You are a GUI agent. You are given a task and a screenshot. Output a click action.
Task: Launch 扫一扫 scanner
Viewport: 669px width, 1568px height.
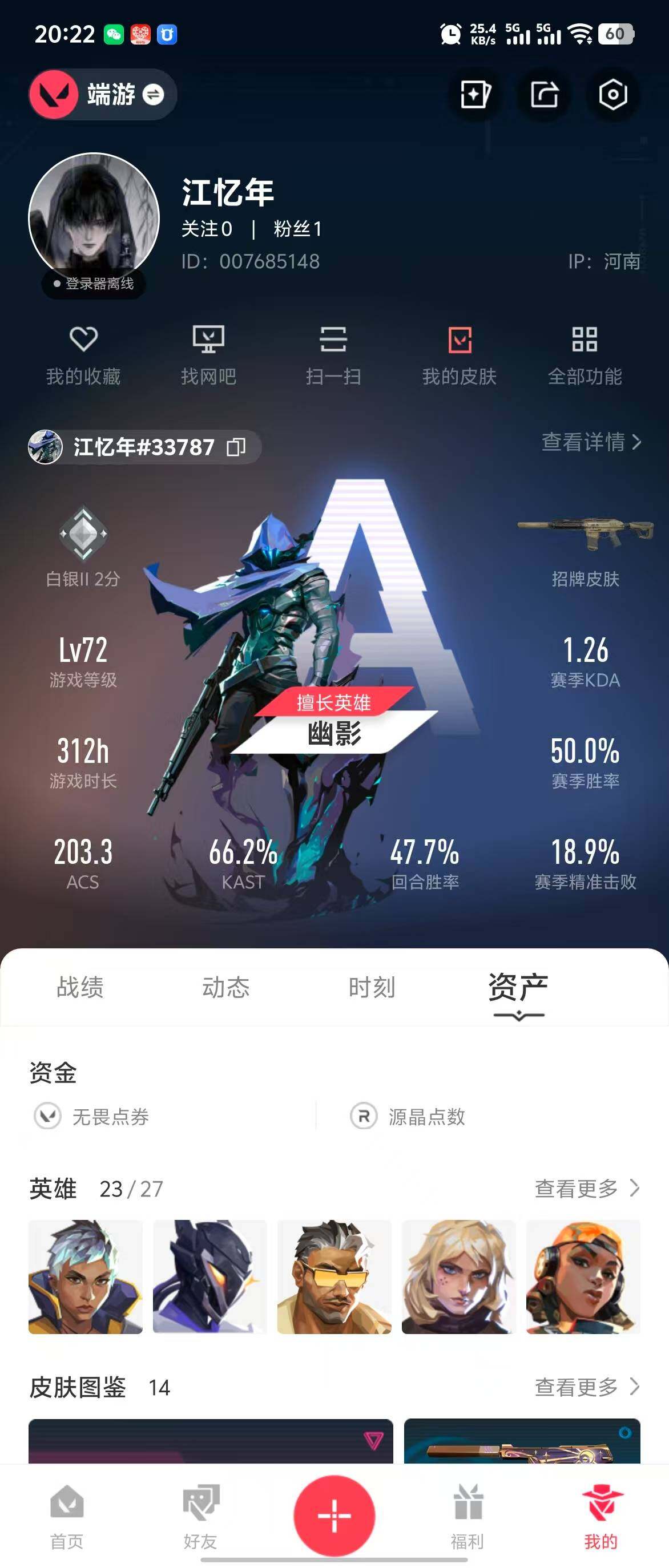tap(333, 355)
